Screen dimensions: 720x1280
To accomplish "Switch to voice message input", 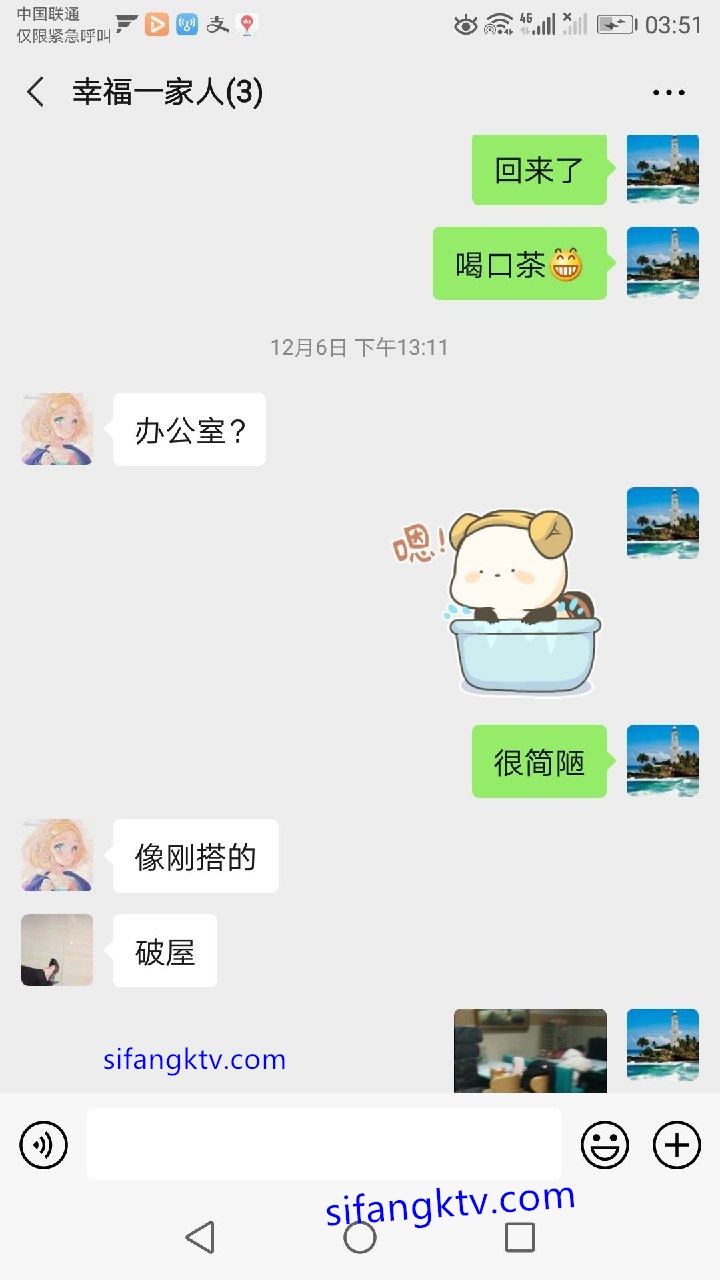I will pyautogui.click(x=44, y=1144).
